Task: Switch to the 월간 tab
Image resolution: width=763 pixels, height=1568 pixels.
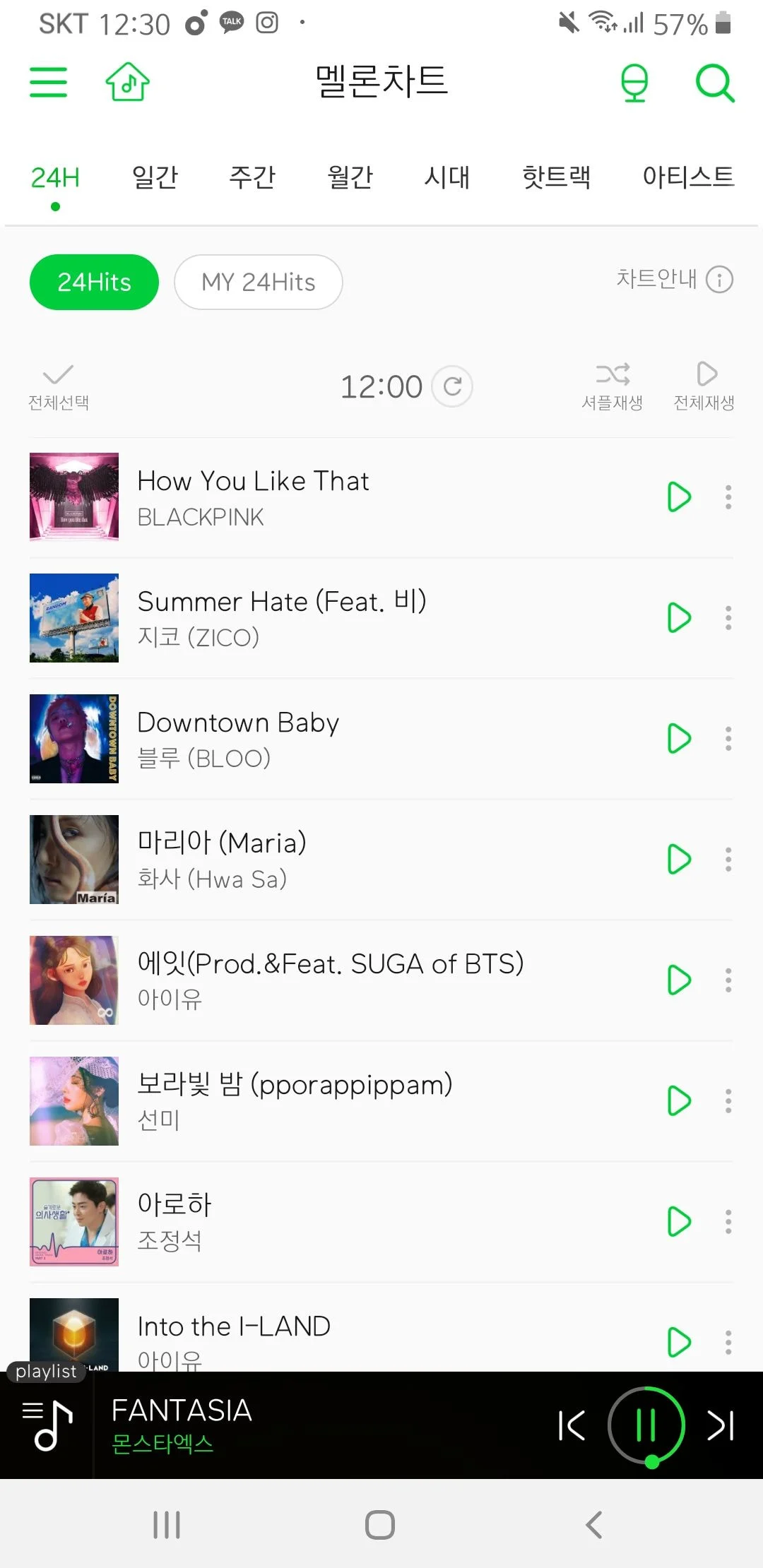Action: (350, 177)
